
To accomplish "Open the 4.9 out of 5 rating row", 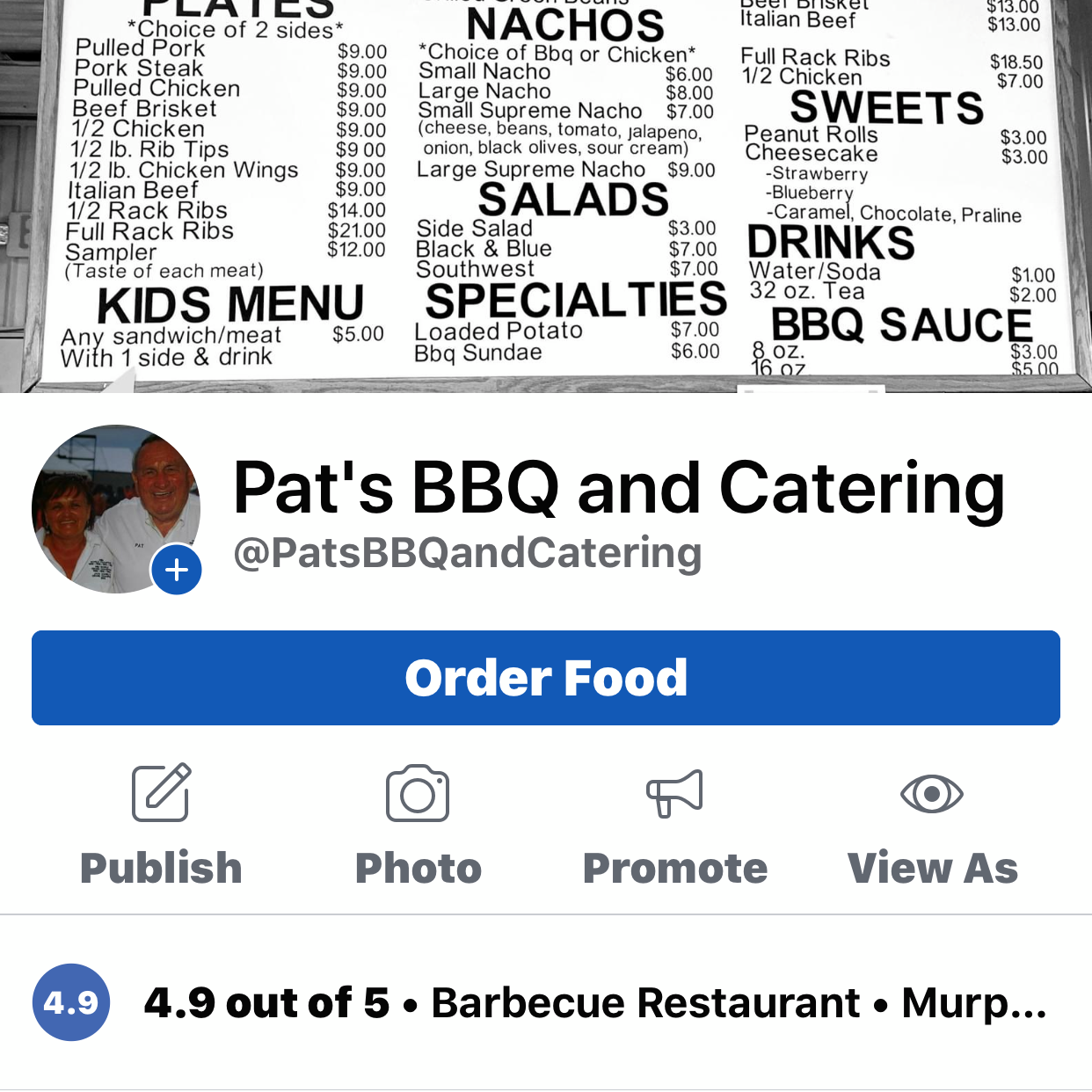I will (x=545, y=1002).
